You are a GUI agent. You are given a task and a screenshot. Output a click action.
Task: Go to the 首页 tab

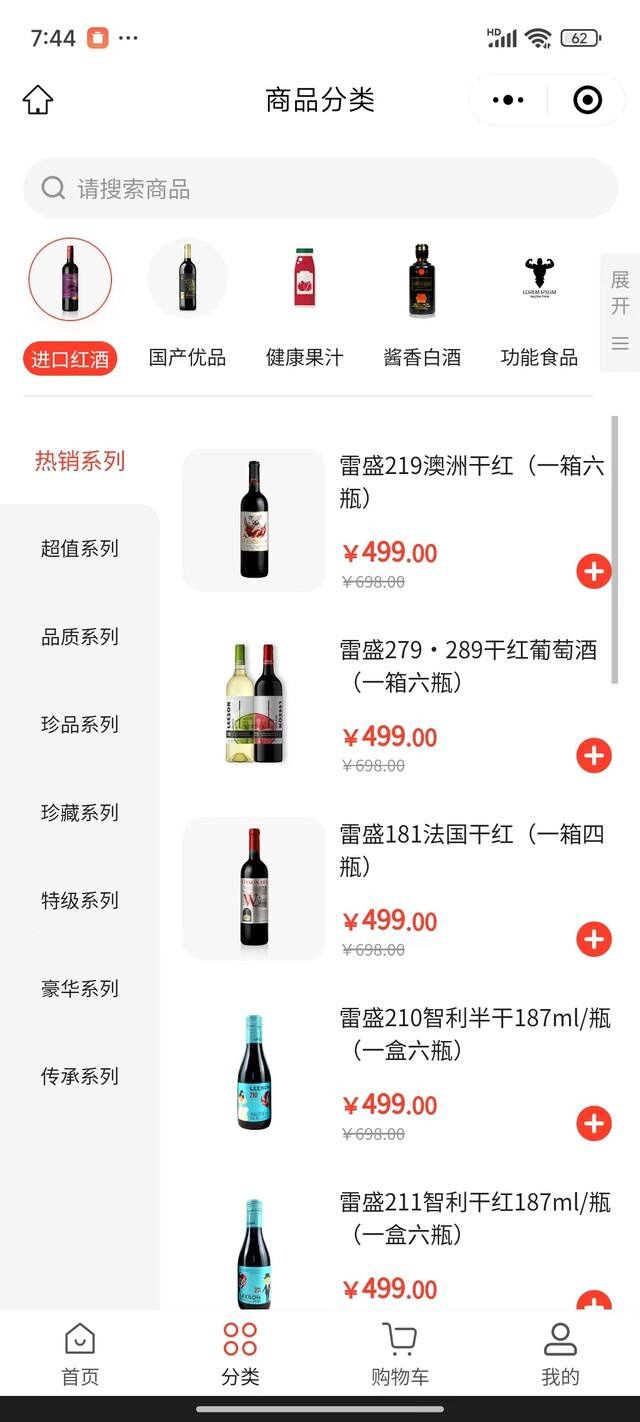[x=80, y=1355]
